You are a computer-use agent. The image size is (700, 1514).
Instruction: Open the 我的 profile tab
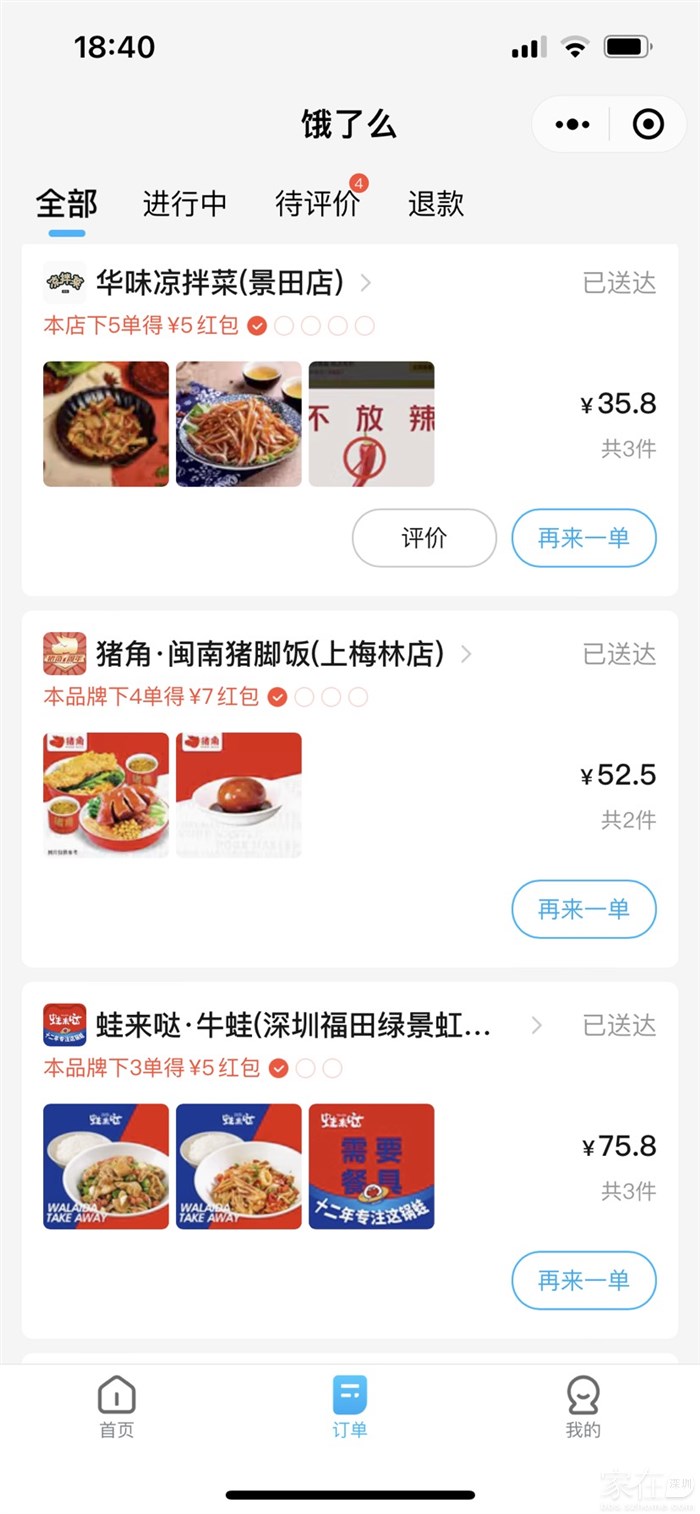583,1406
